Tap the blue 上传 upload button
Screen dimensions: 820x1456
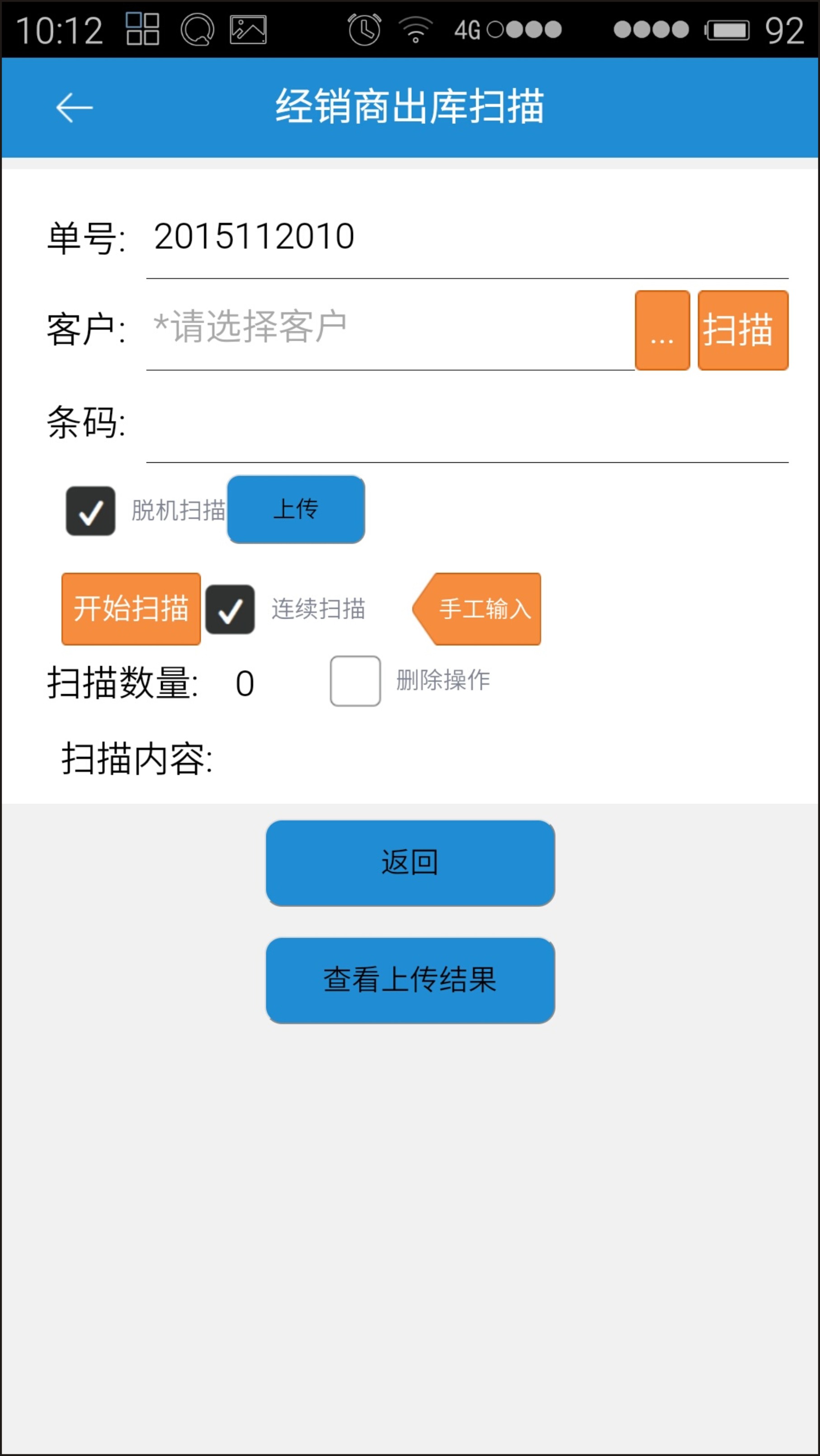[x=296, y=509]
